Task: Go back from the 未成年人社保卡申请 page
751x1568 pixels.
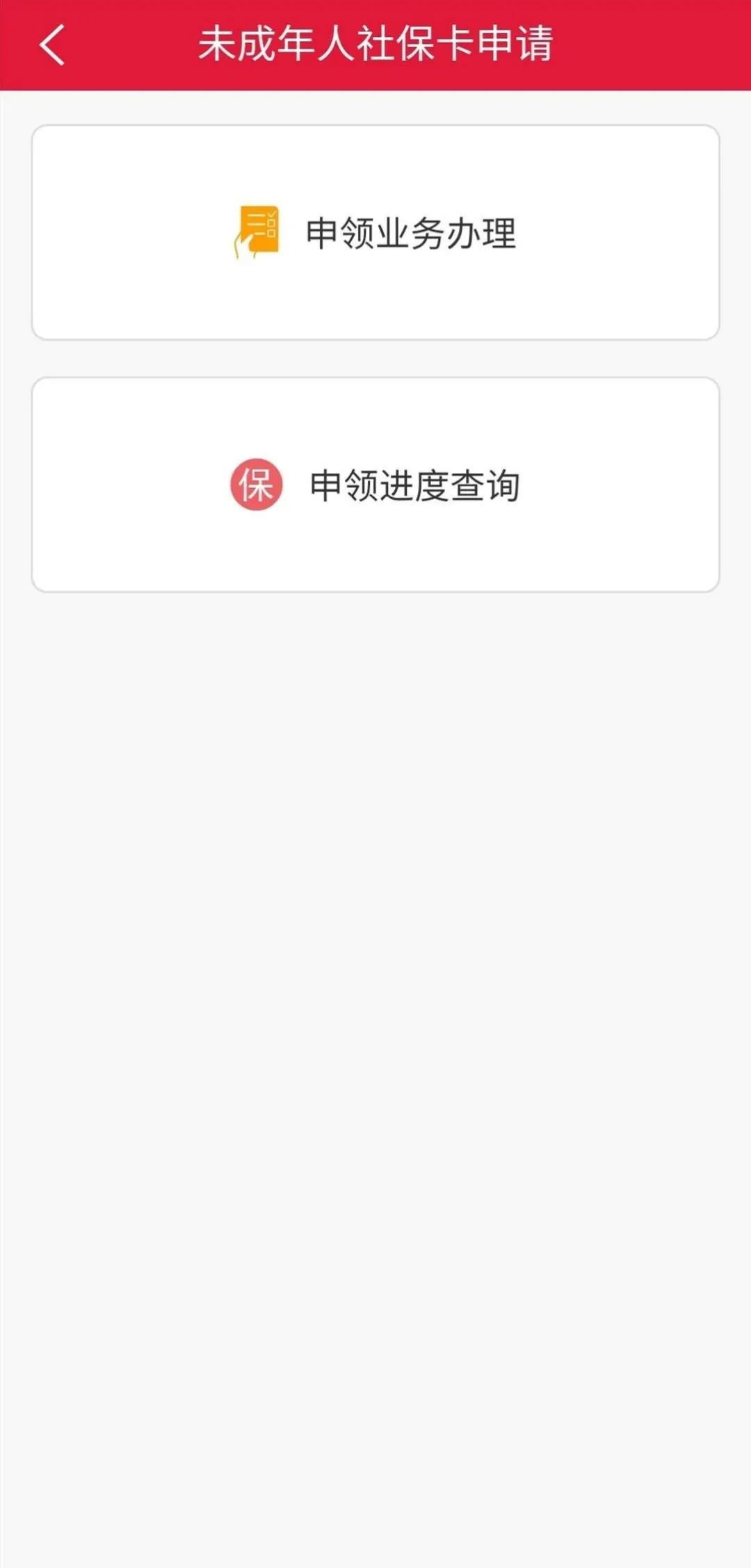Action: click(52, 45)
